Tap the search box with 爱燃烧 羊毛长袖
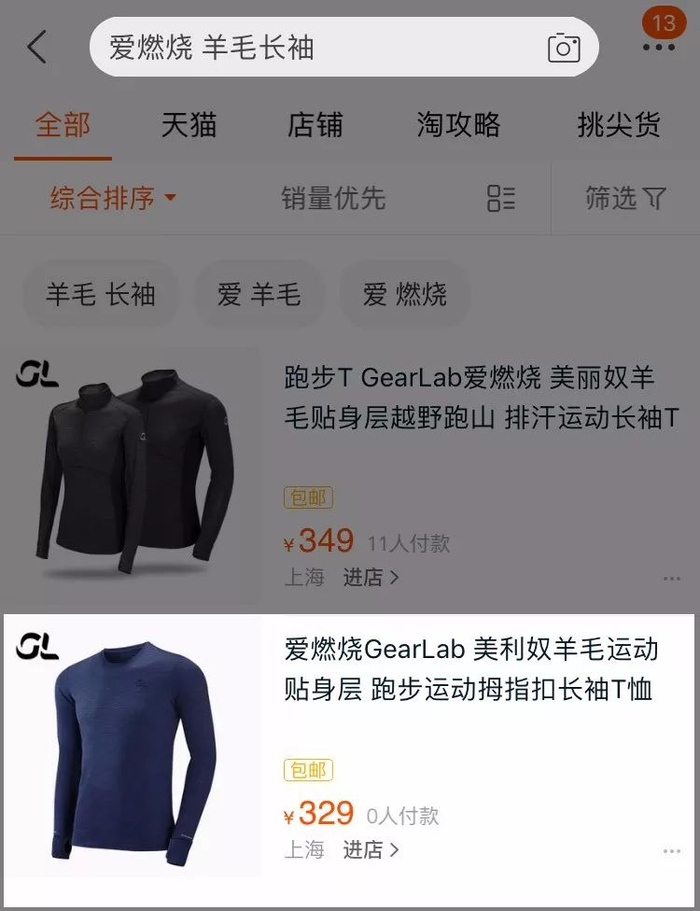The image size is (700, 911). click(344, 47)
